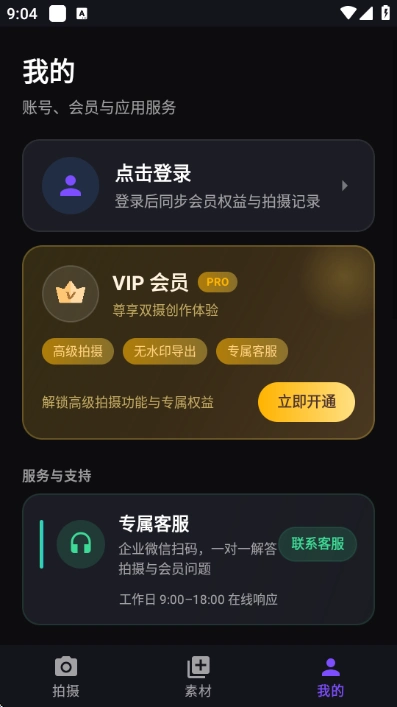Switch to the 素材 tab
This screenshot has width=397, height=707.
point(198,676)
